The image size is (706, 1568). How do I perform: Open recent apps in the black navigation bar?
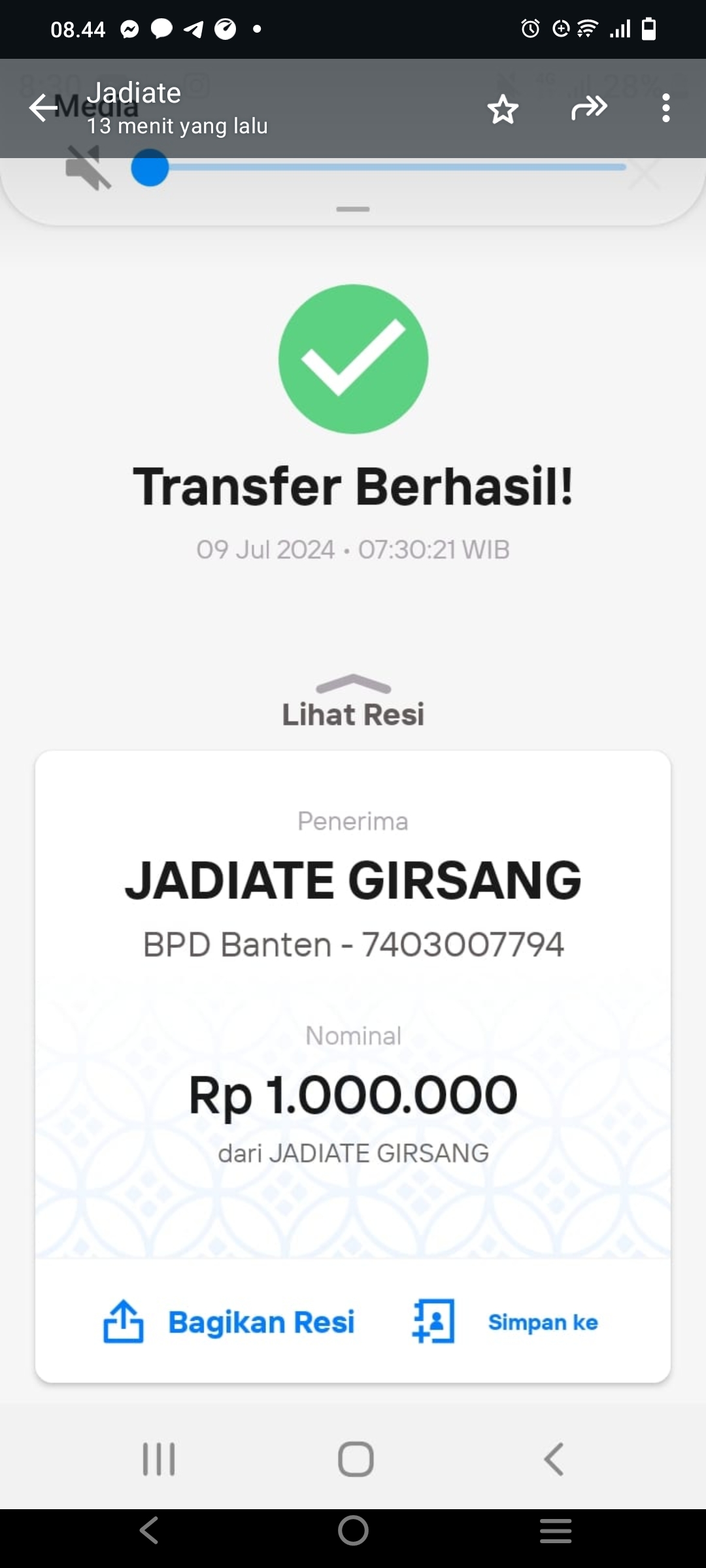click(x=556, y=1530)
